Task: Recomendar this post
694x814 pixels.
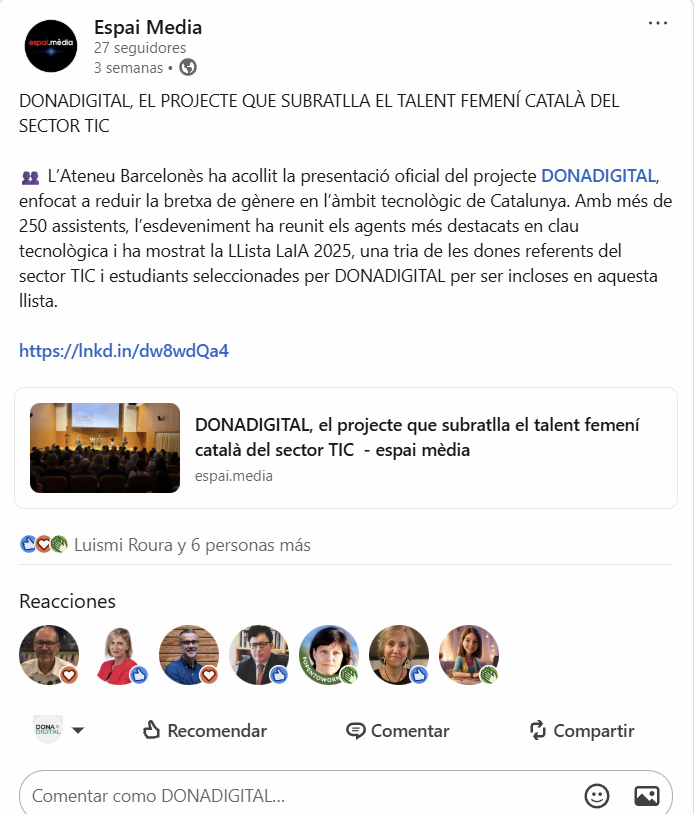Action: pos(205,731)
